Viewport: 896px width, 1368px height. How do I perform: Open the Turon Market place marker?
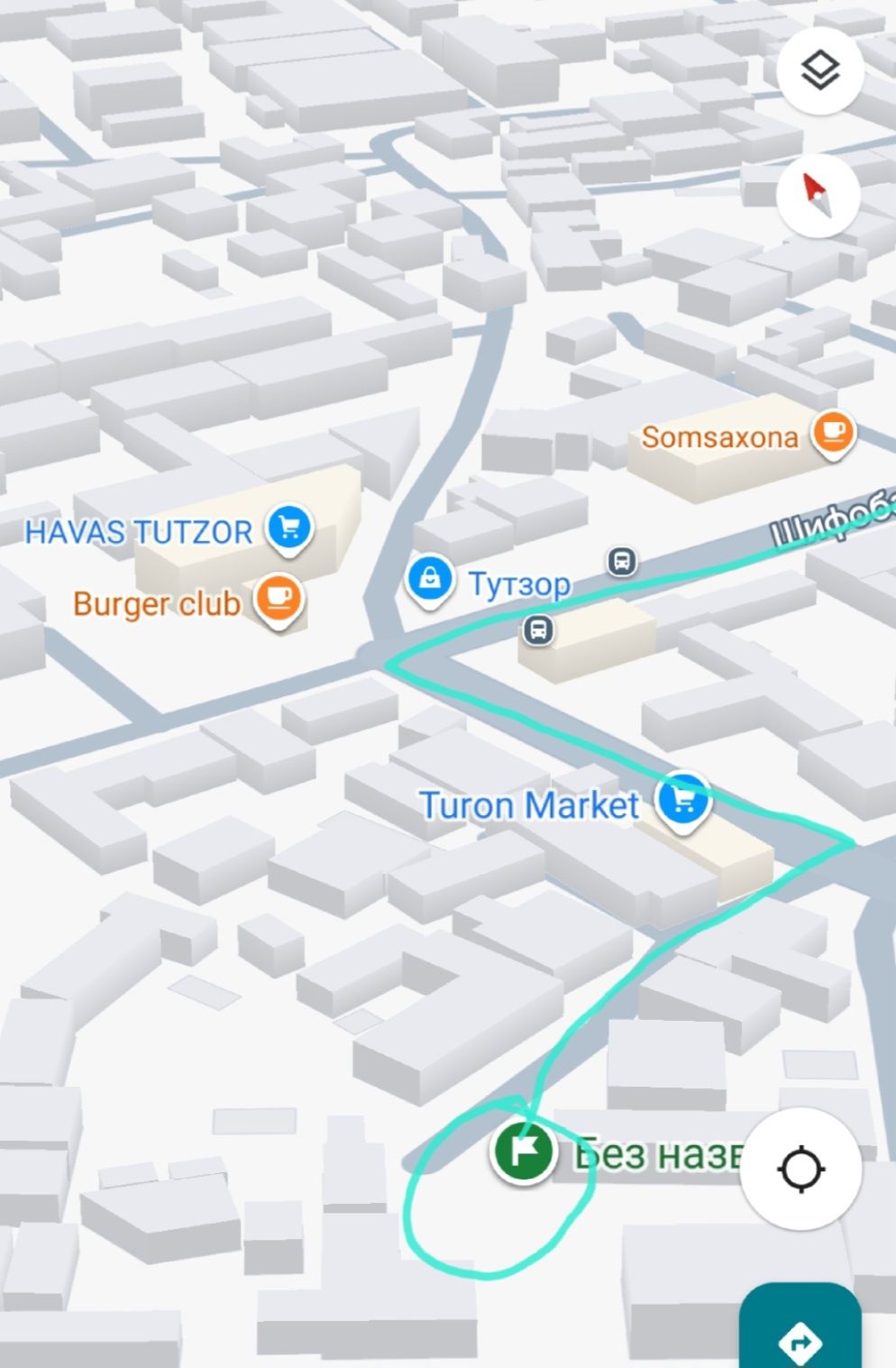(x=682, y=800)
